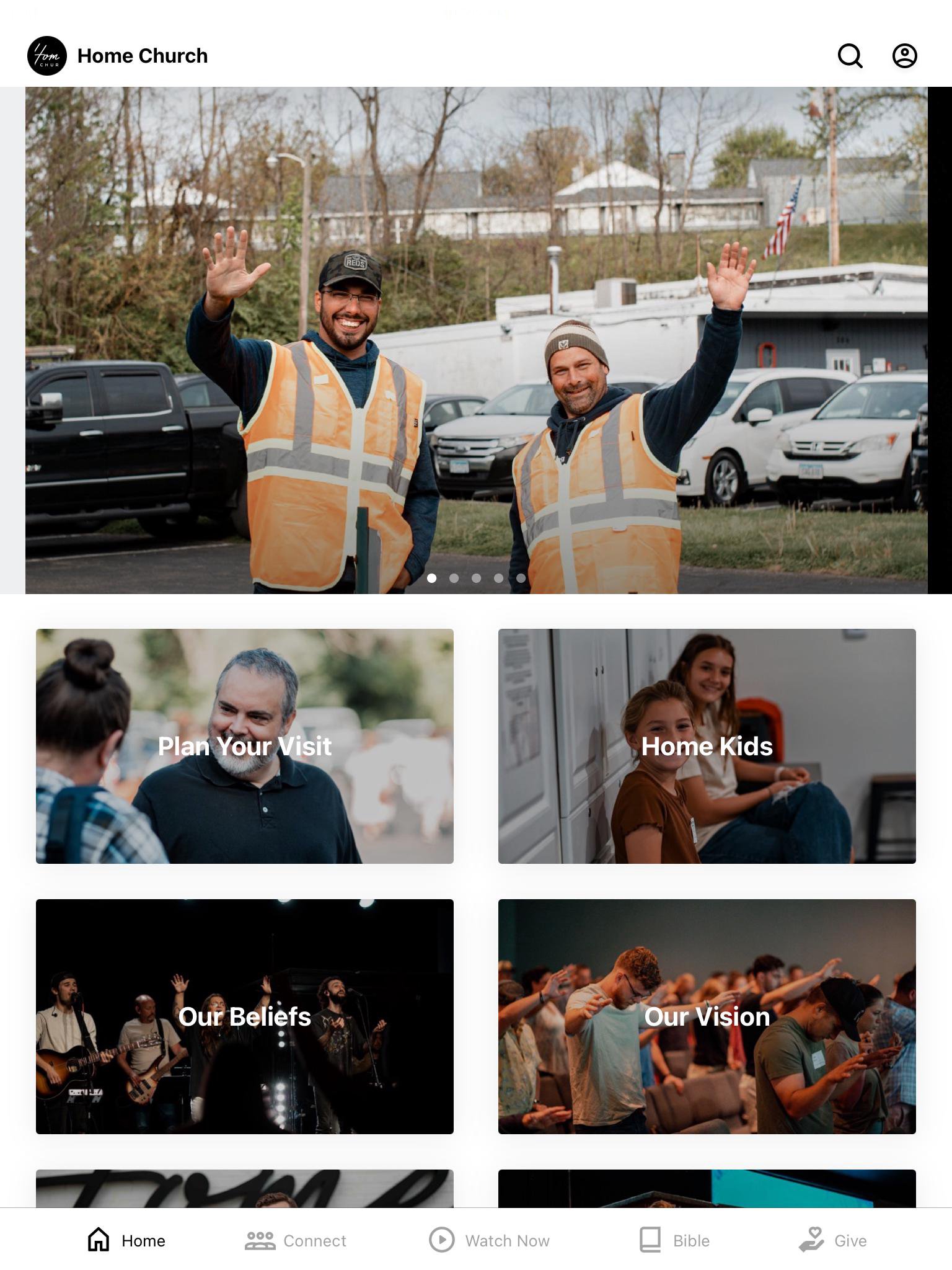Open the account profile icon
This screenshot has width=952, height=1270.
tap(904, 56)
